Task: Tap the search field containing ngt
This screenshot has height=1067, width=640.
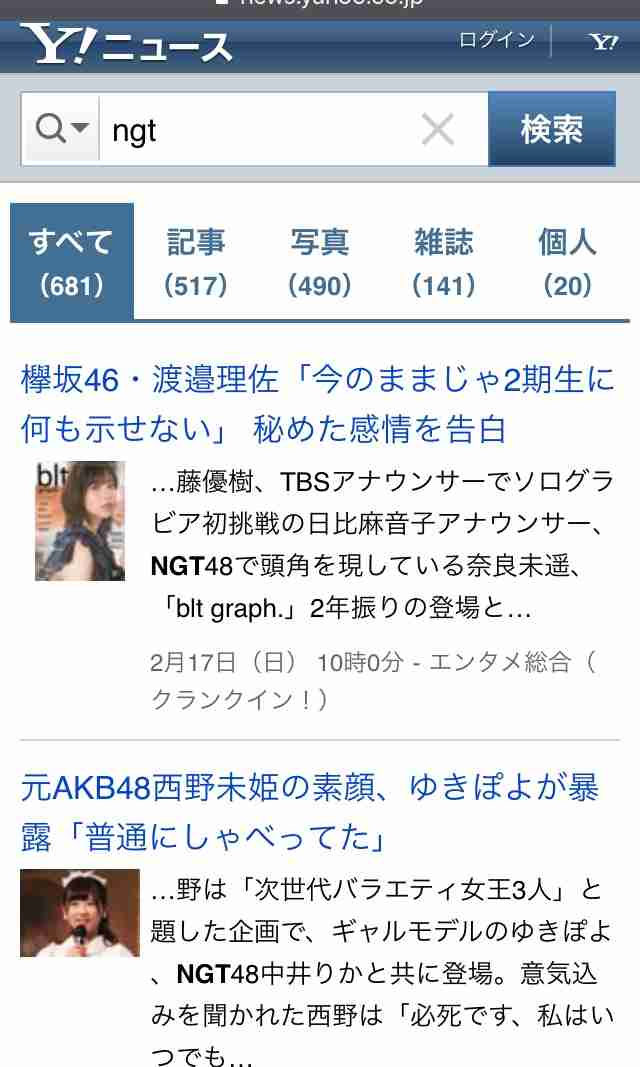Action: coord(255,130)
